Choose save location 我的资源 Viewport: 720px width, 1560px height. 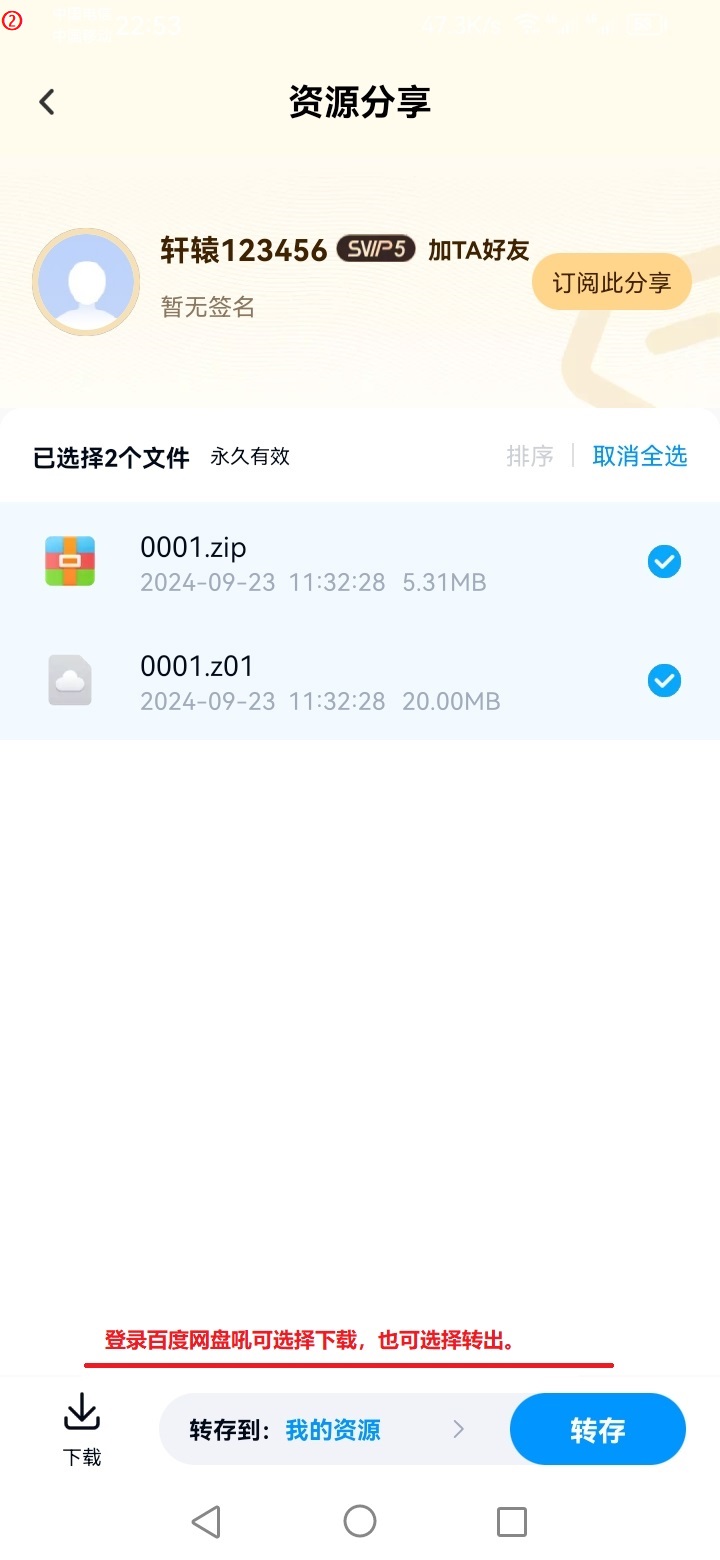coord(332,1430)
